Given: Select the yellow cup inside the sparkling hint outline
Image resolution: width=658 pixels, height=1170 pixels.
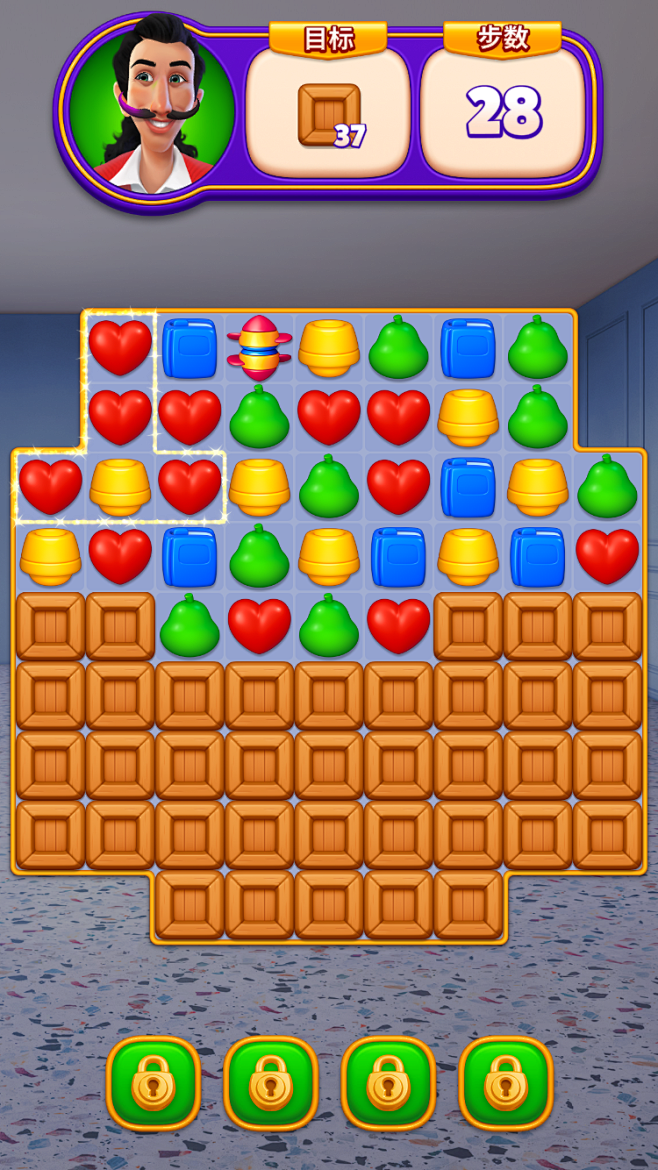Looking at the screenshot, I should (x=120, y=487).
